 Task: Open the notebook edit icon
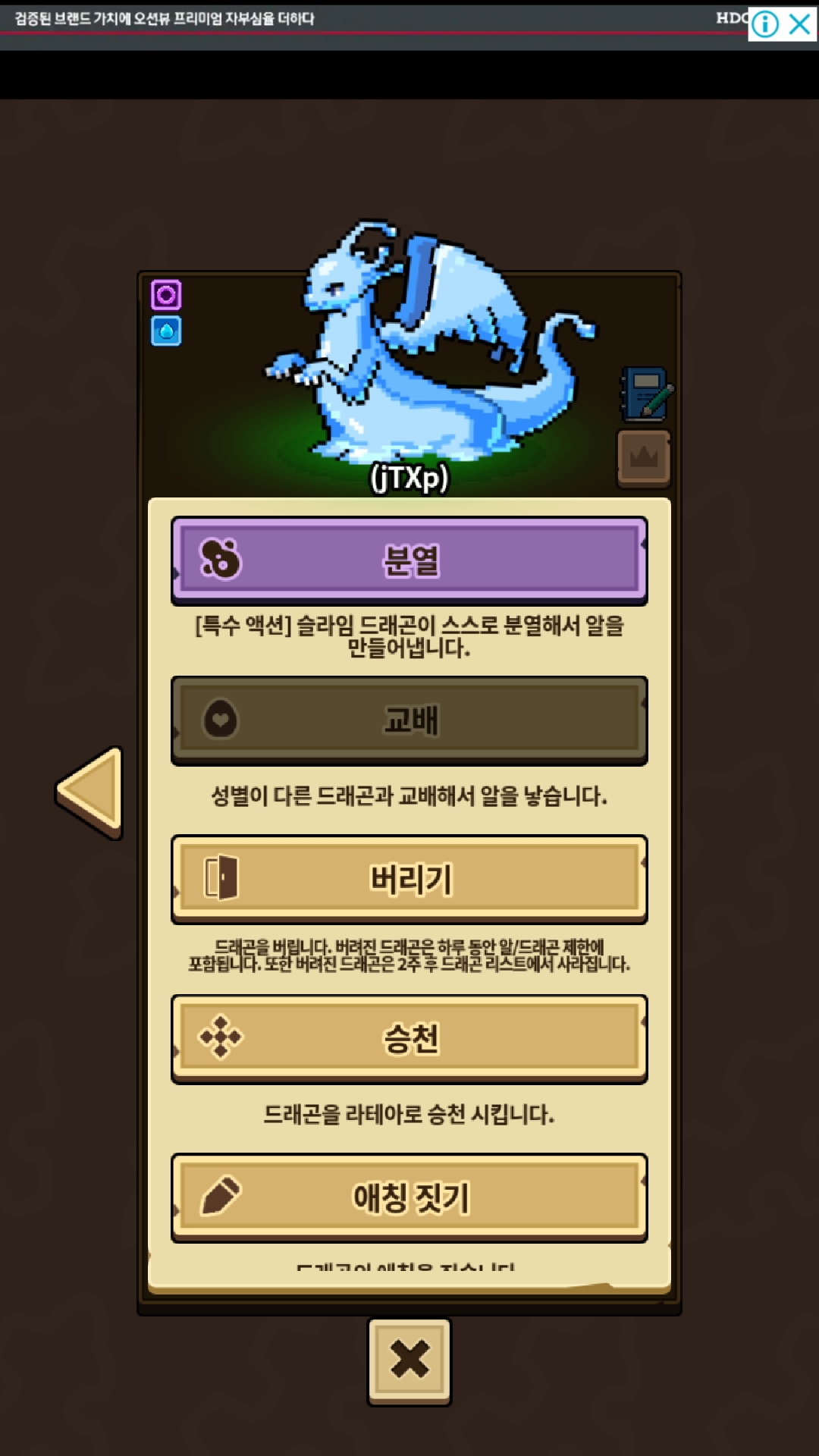(645, 394)
